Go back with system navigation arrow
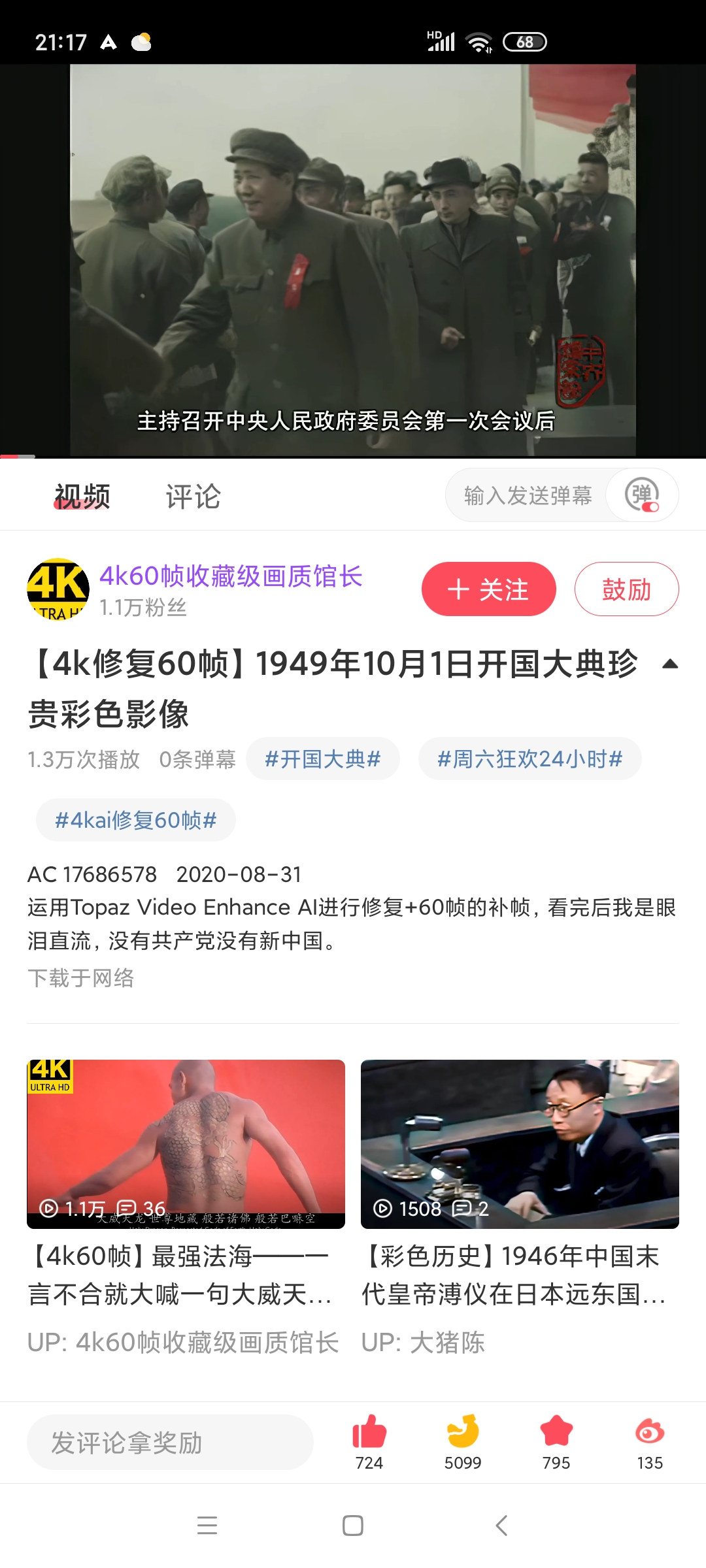 click(501, 1526)
